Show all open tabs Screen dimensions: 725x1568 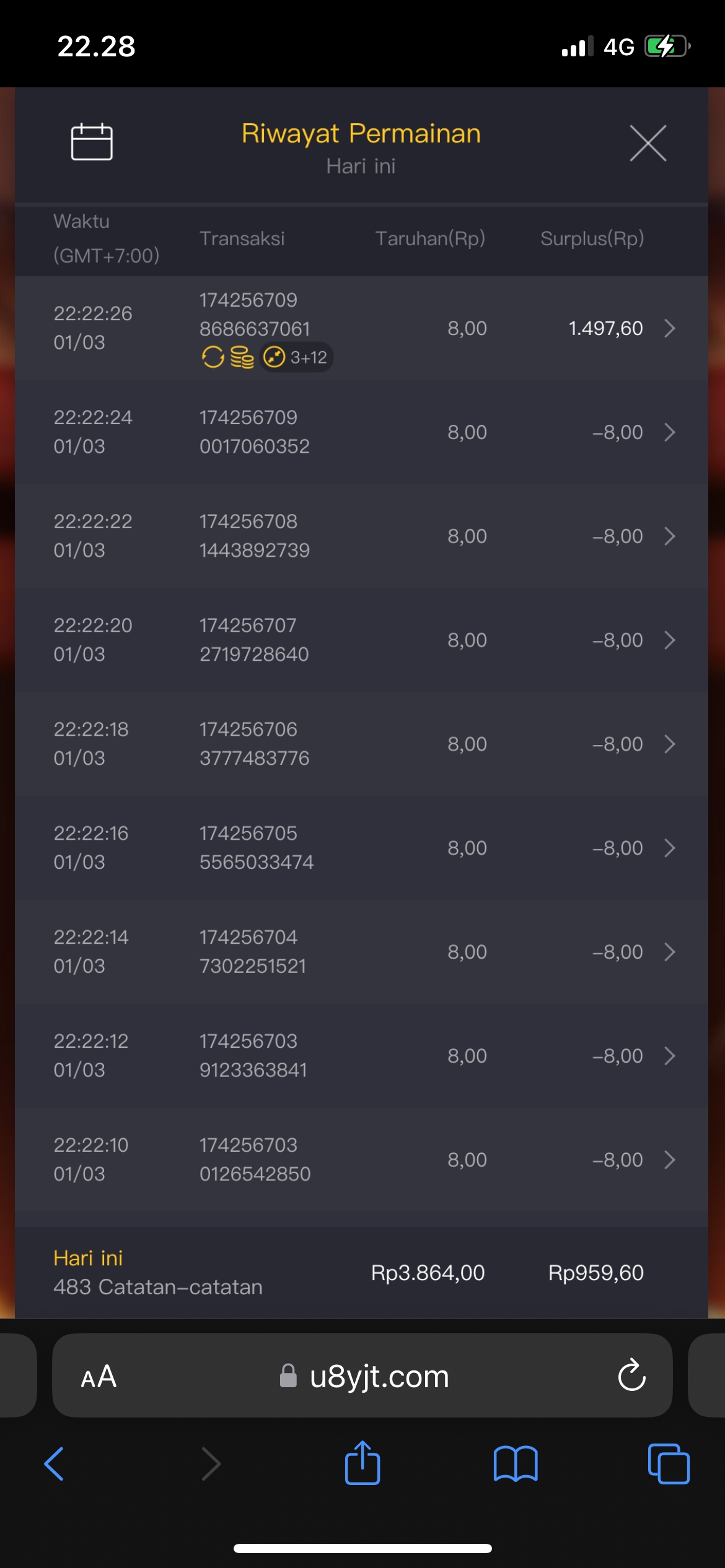tap(668, 1464)
